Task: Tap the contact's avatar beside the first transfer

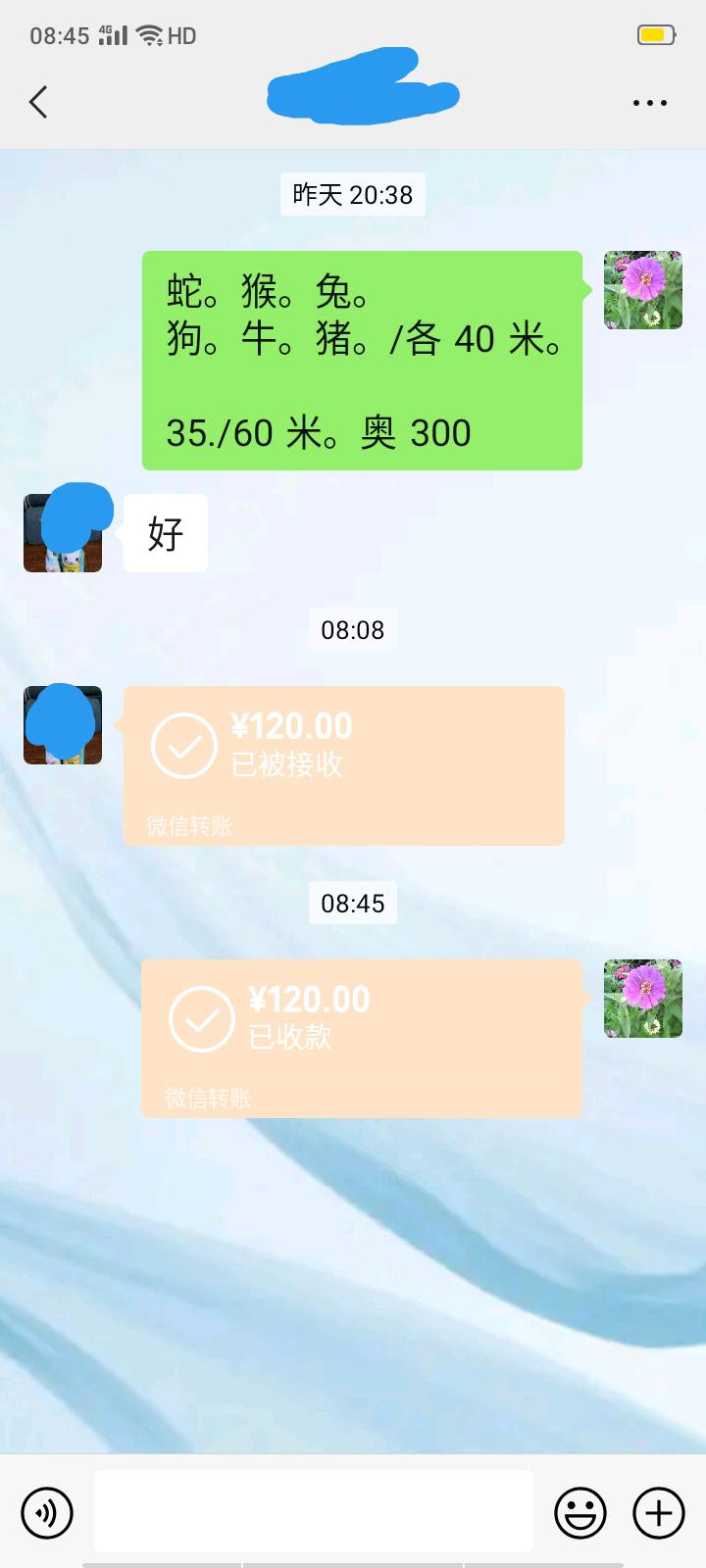Action: tap(62, 724)
